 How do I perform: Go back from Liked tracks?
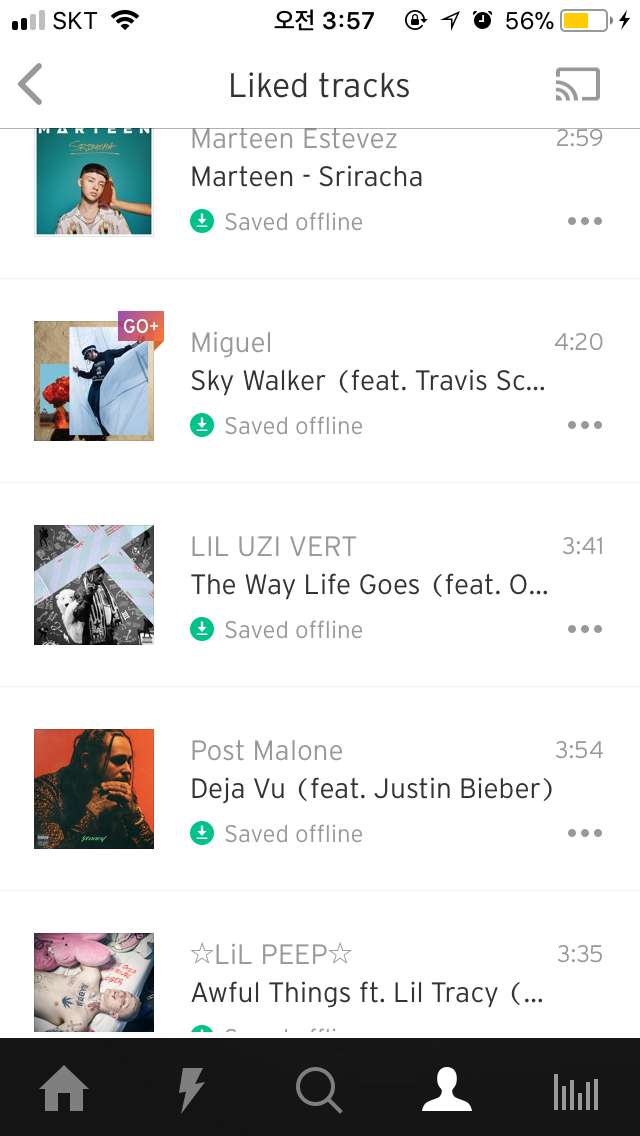32,85
